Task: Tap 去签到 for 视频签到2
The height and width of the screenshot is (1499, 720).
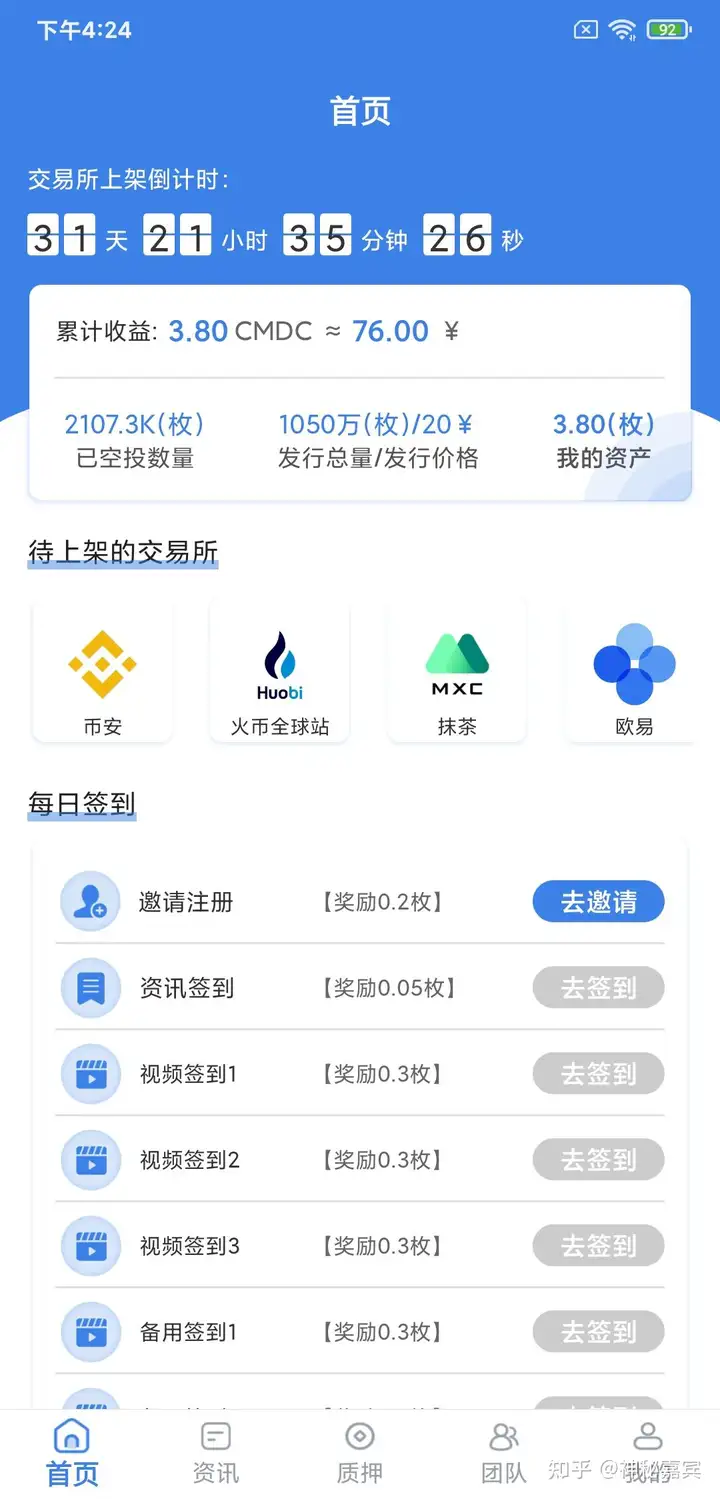Action: (x=598, y=1159)
